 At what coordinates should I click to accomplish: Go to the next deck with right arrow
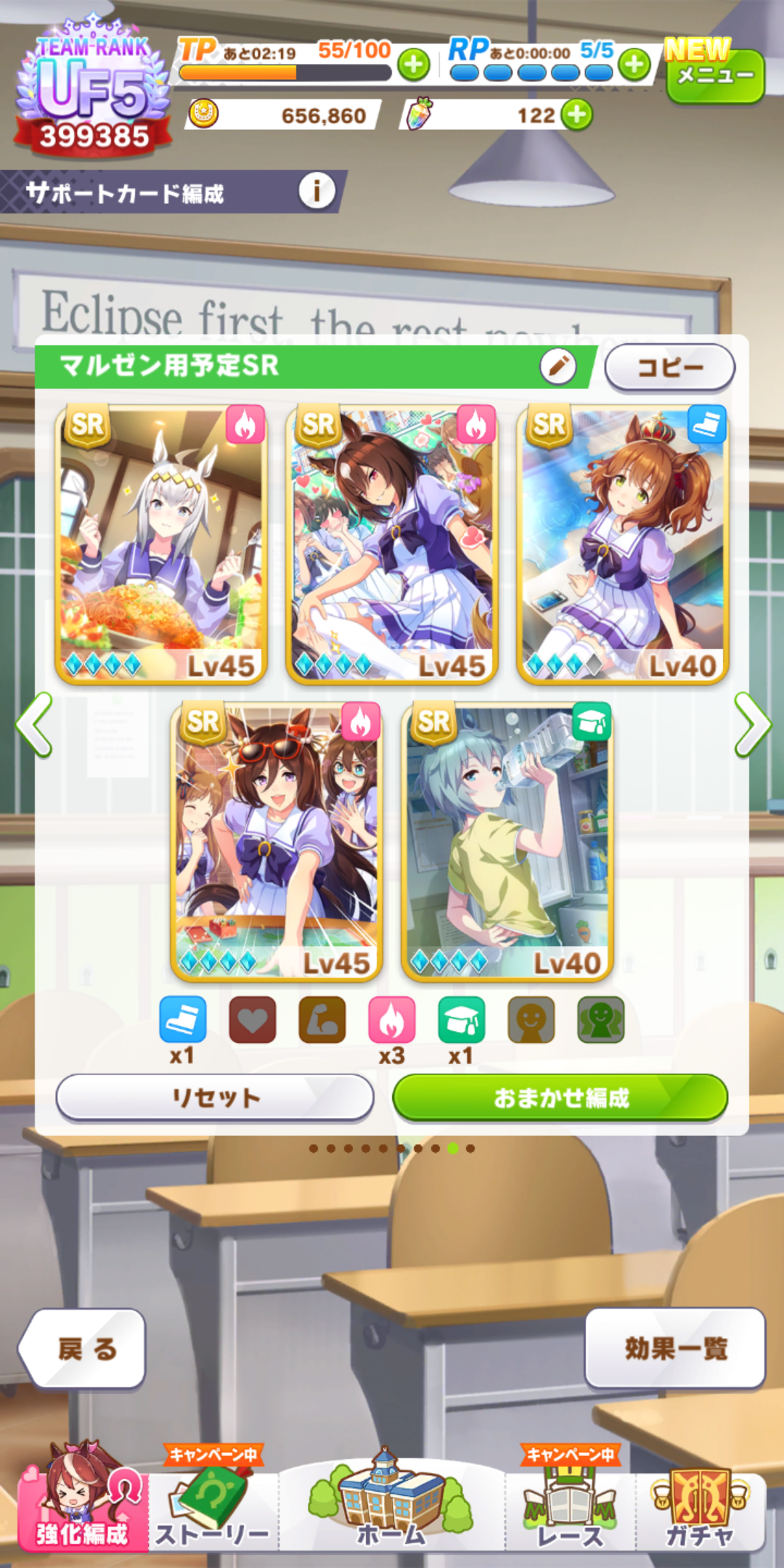pyautogui.click(x=751, y=724)
